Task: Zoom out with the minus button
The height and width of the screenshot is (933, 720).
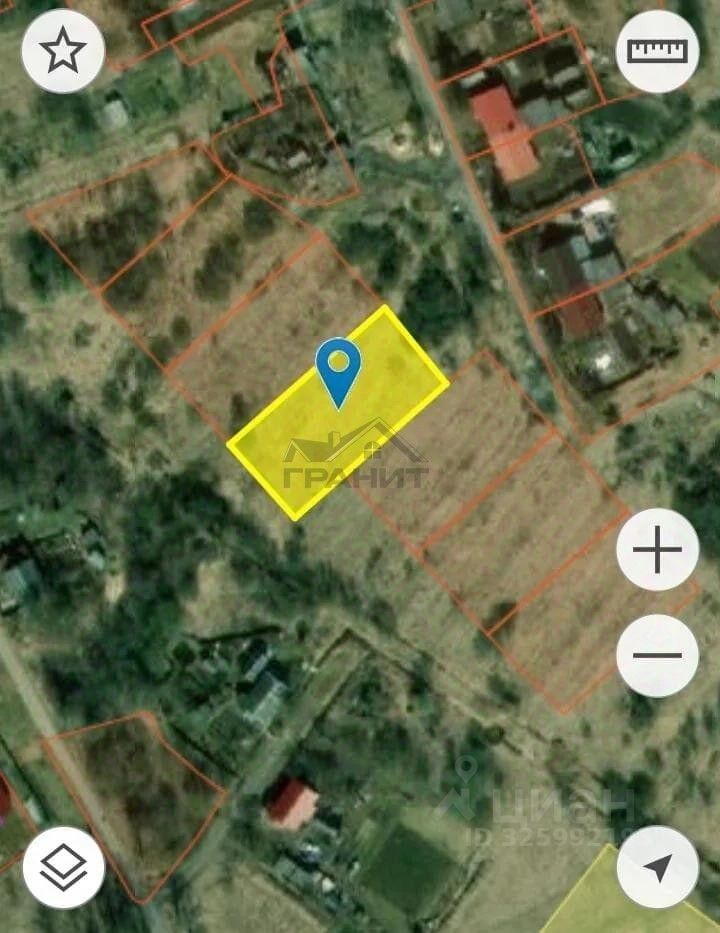Action: (657, 656)
